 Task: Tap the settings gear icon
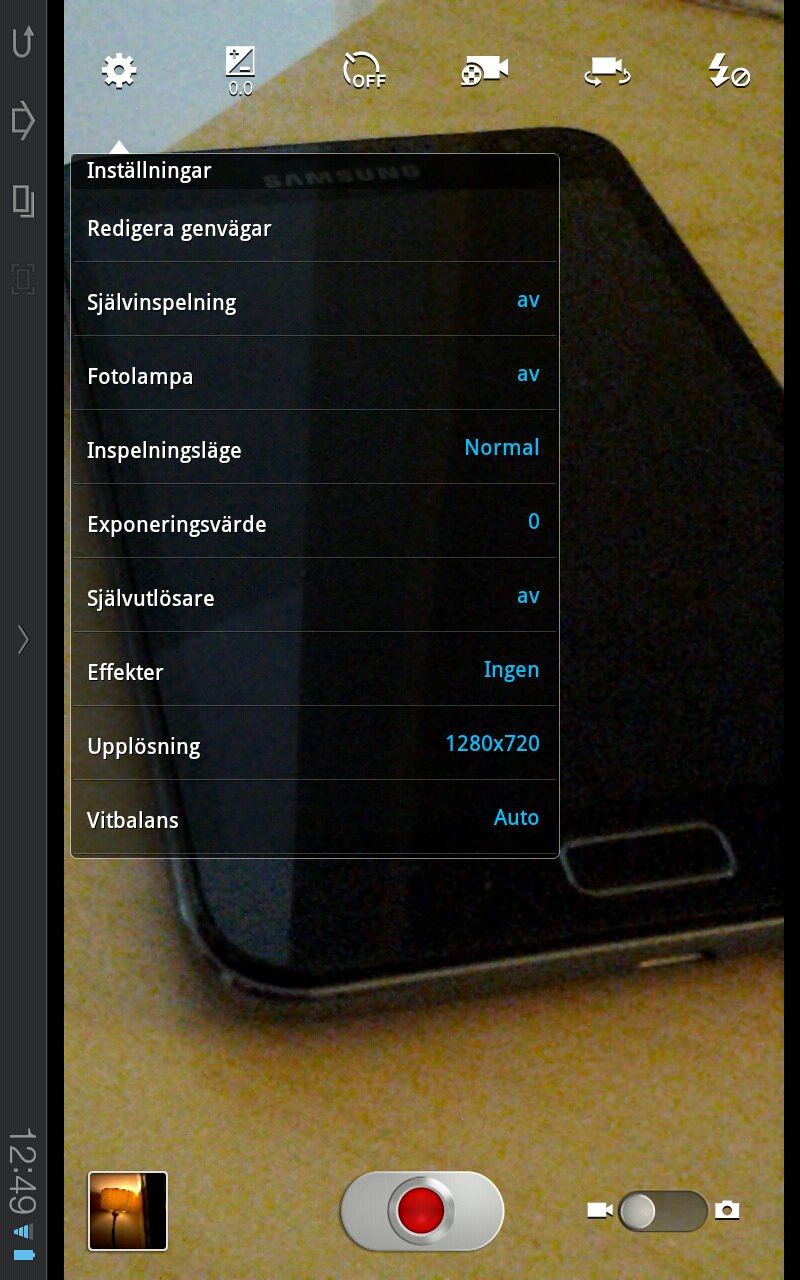click(x=120, y=71)
